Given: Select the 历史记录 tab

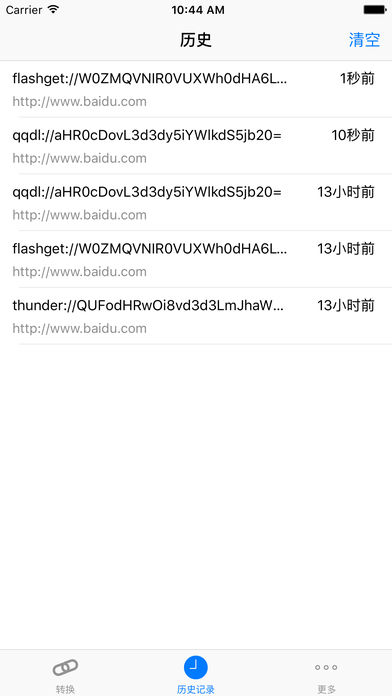Looking at the screenshot, I should (196, 674).
